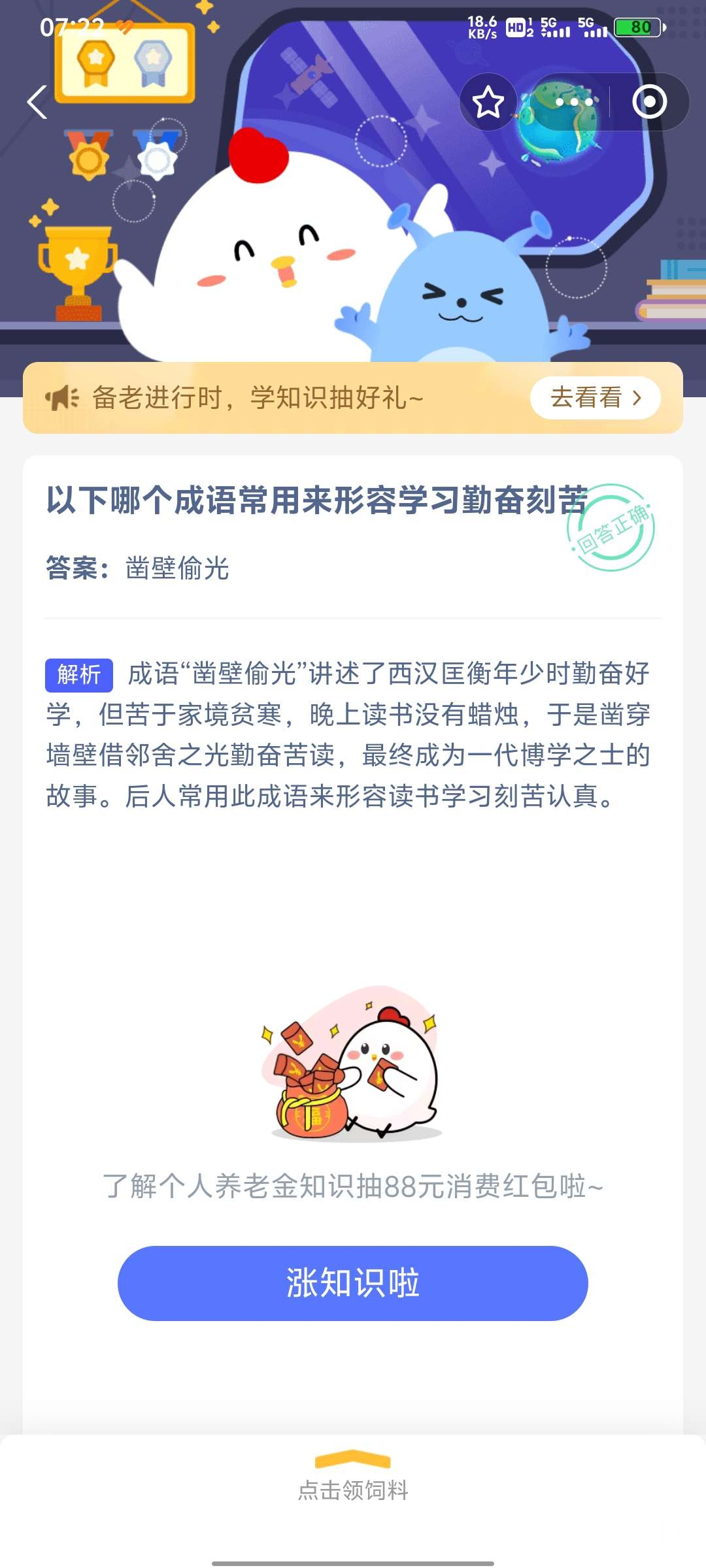
Task: Go back using the top-left arrow
Action: 37,103
